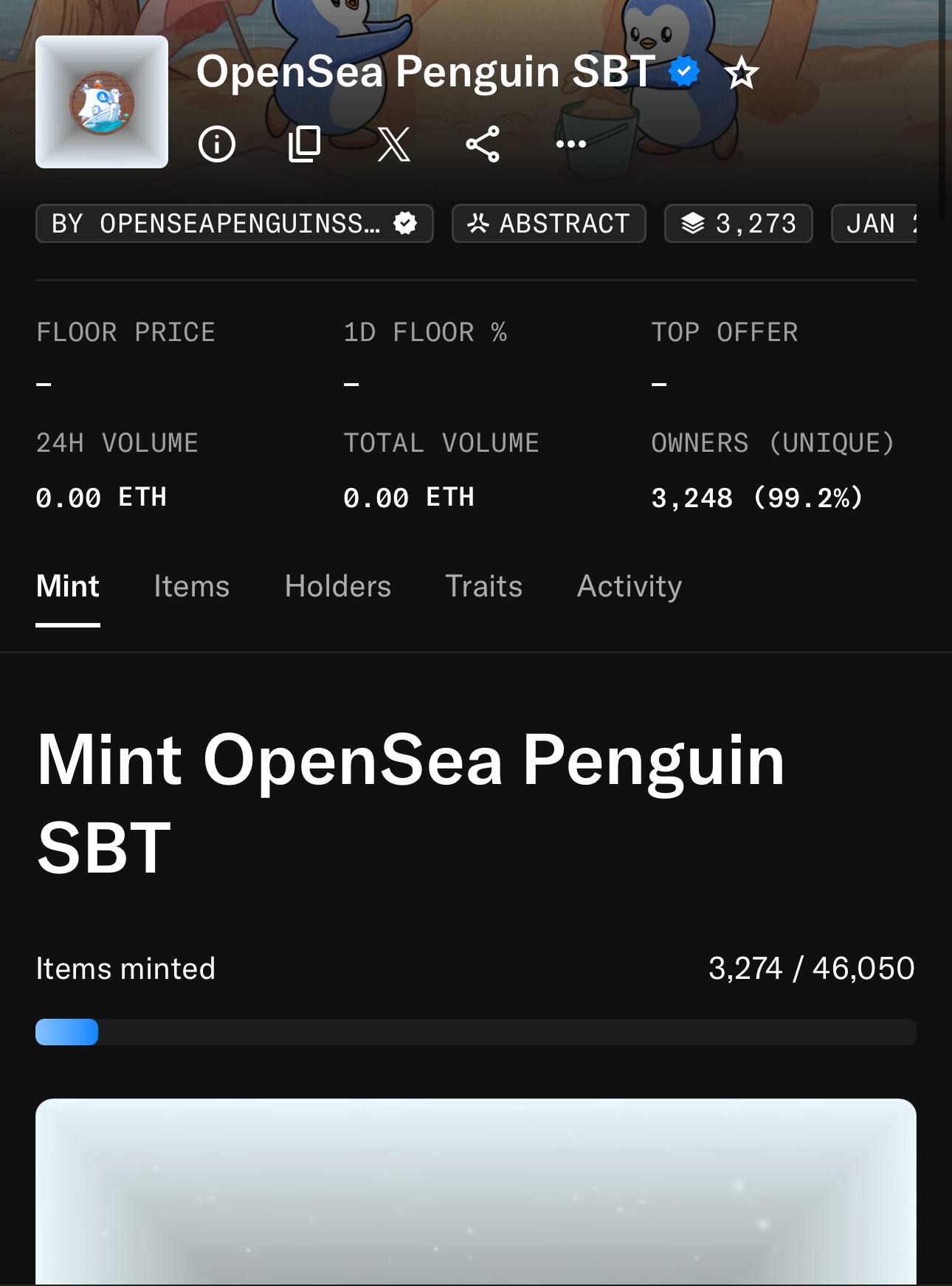
Task: Switch to the Holders tab
Action: (x=338, y=586)
